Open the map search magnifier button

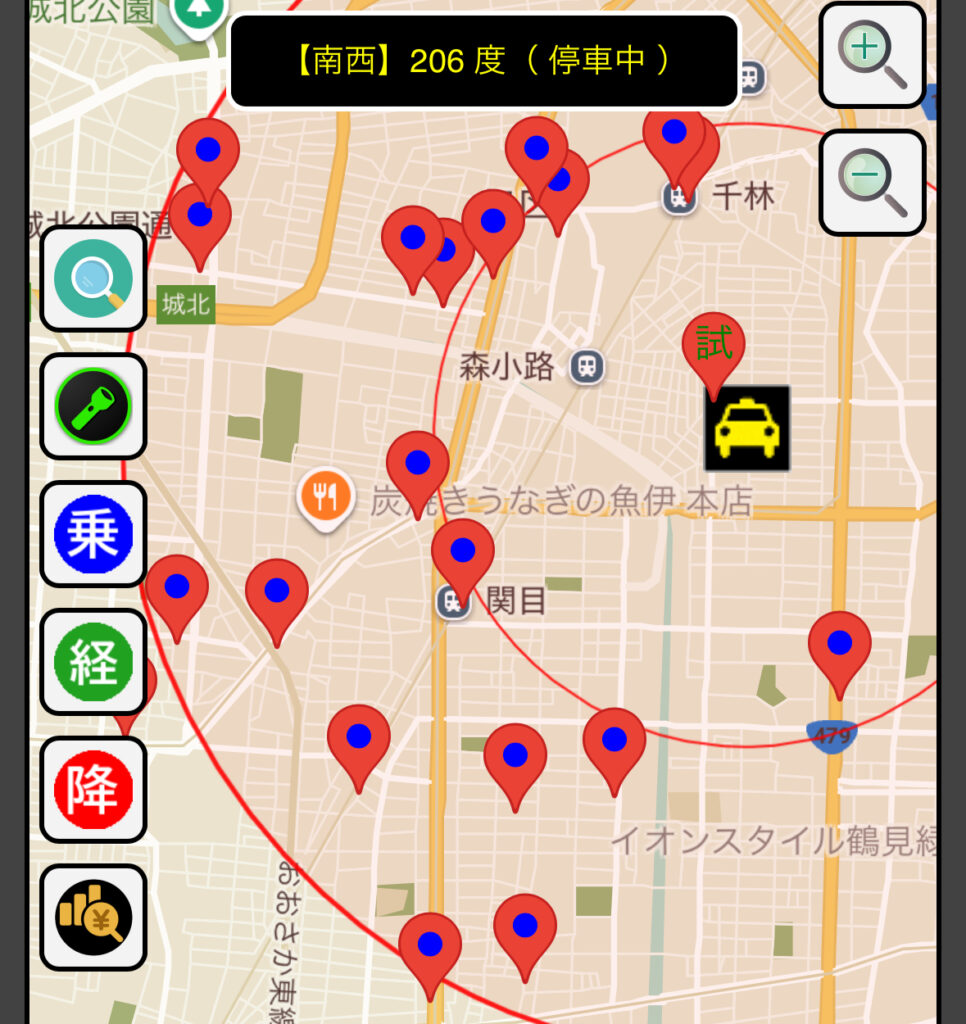[x=93, y=278]
